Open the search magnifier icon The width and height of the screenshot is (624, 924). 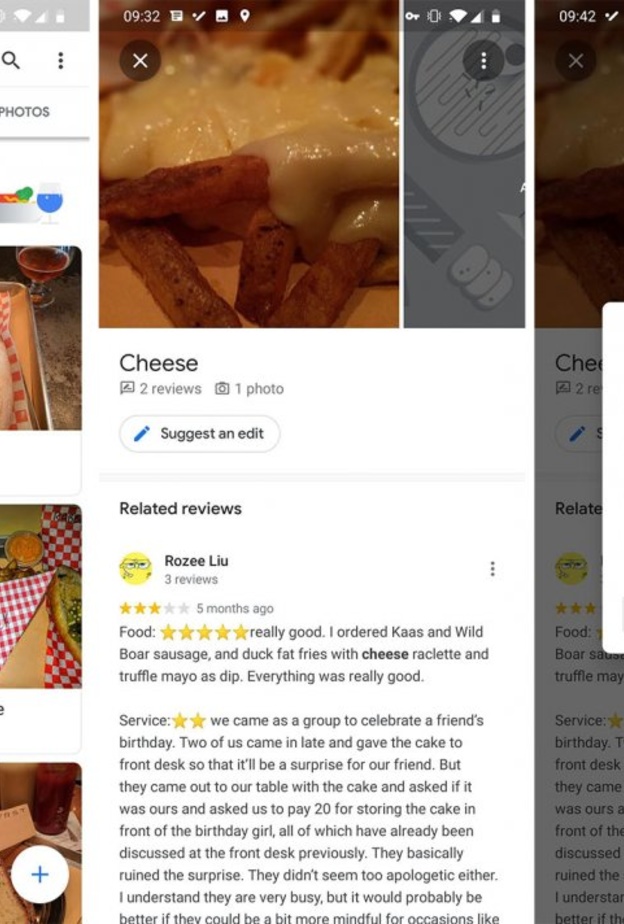pos(11,61)
